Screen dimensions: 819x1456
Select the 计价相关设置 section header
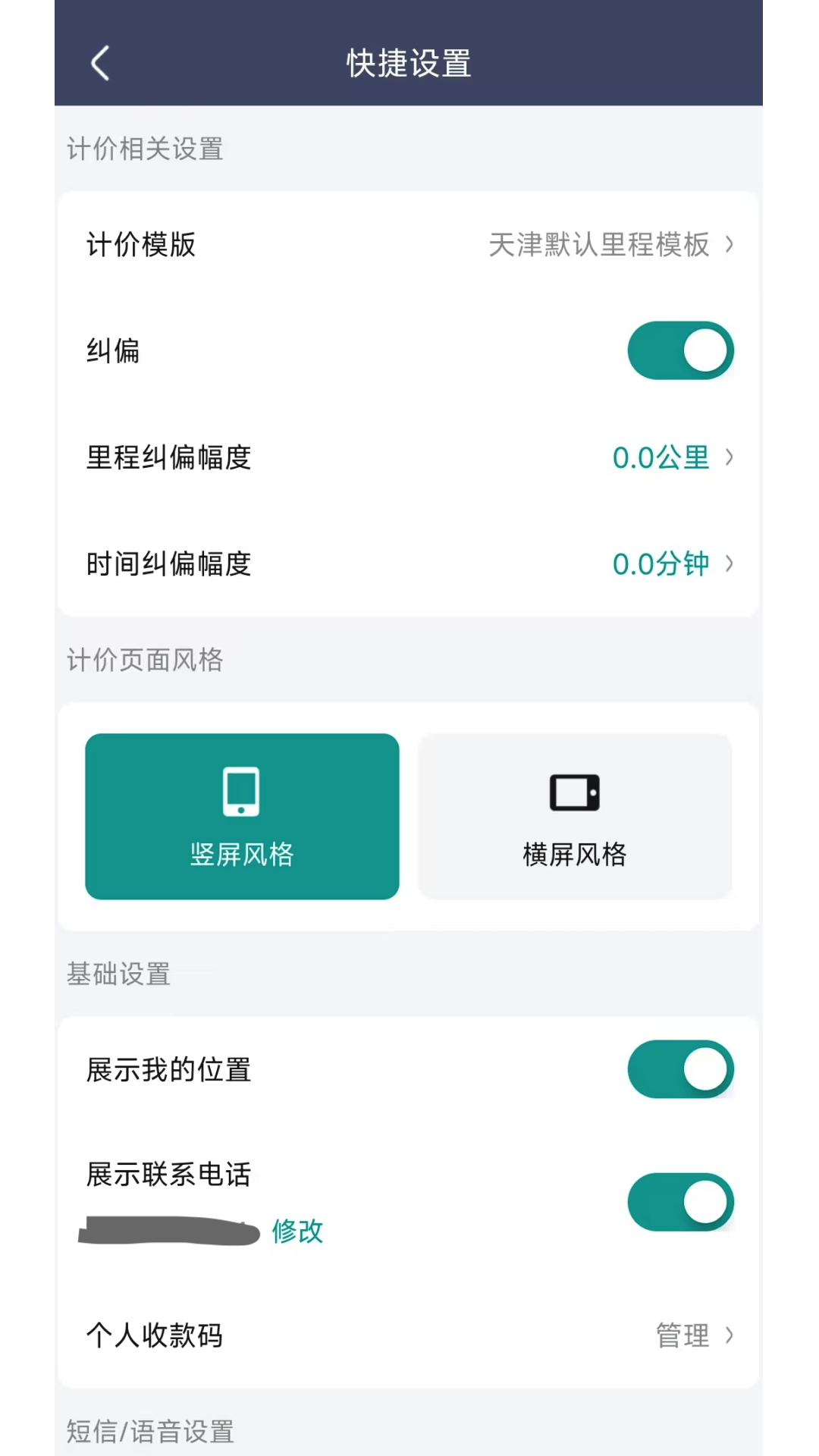[x=146, y=149]
